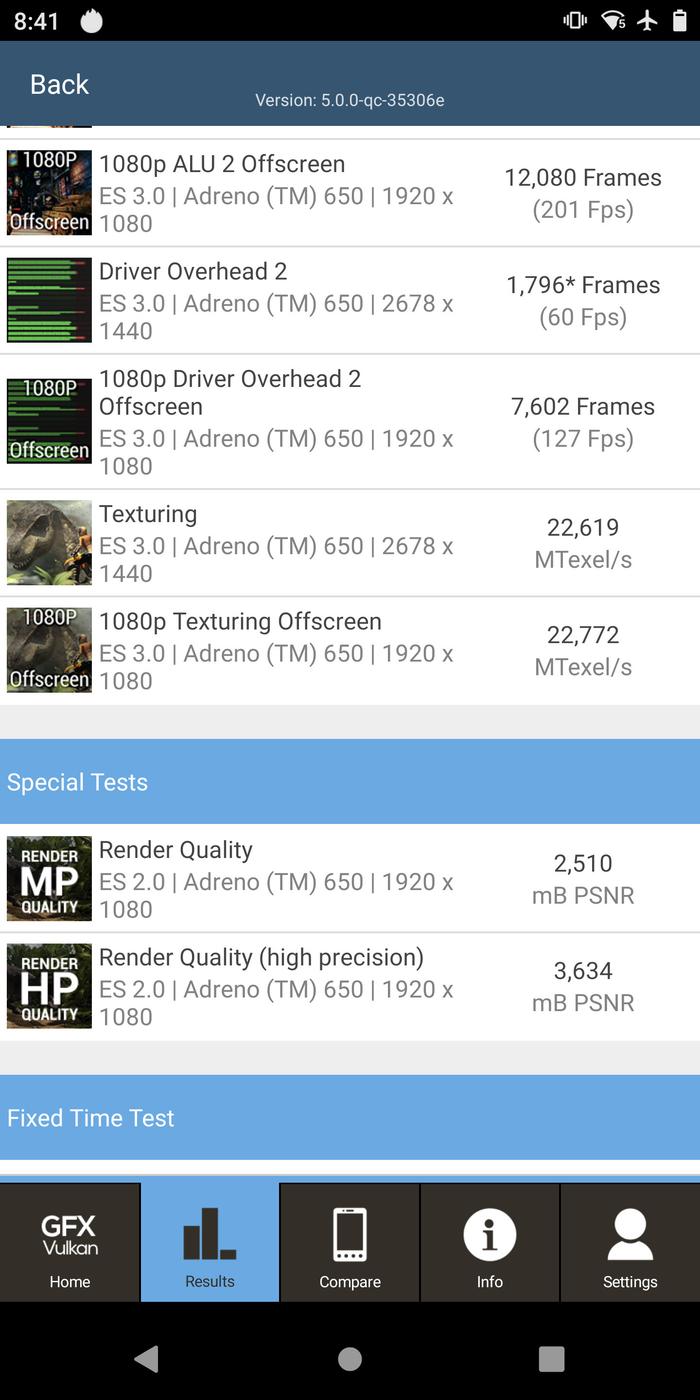Tap the system home button
This screenshot has height=1400, width=700.
350,1358
